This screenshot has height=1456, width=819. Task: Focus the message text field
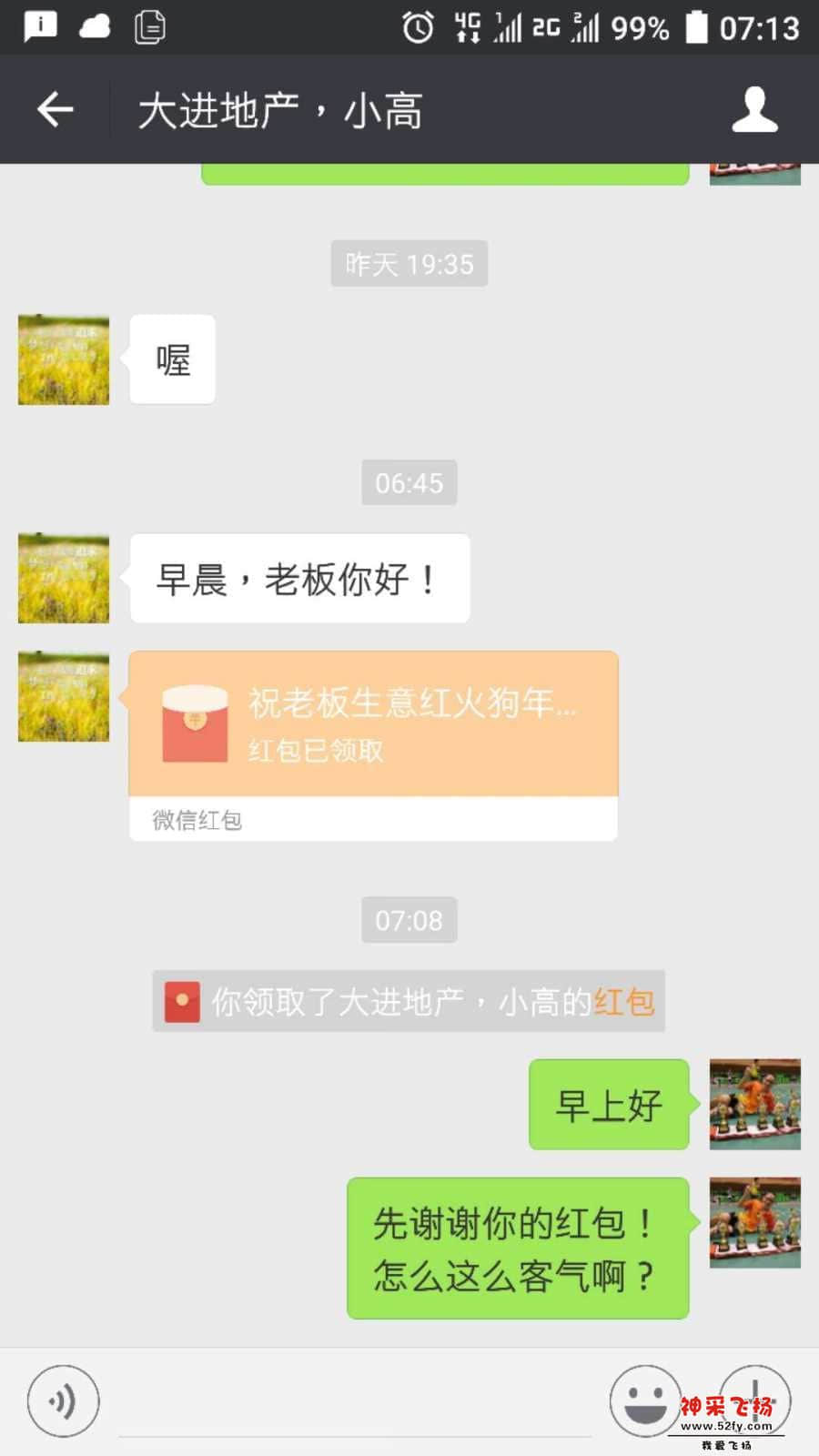pos(355,1406)
